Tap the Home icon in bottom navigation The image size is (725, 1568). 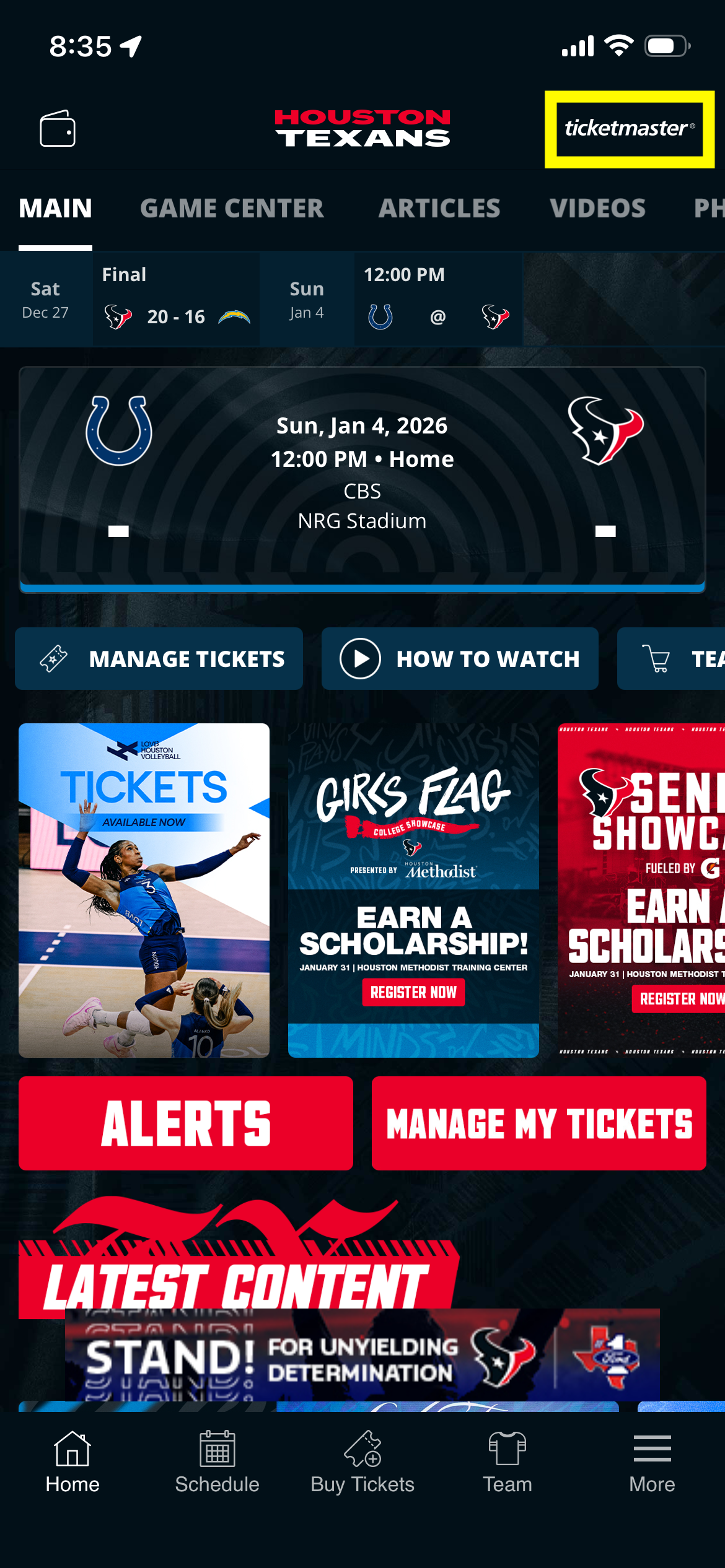click(x=72, y=1468)
